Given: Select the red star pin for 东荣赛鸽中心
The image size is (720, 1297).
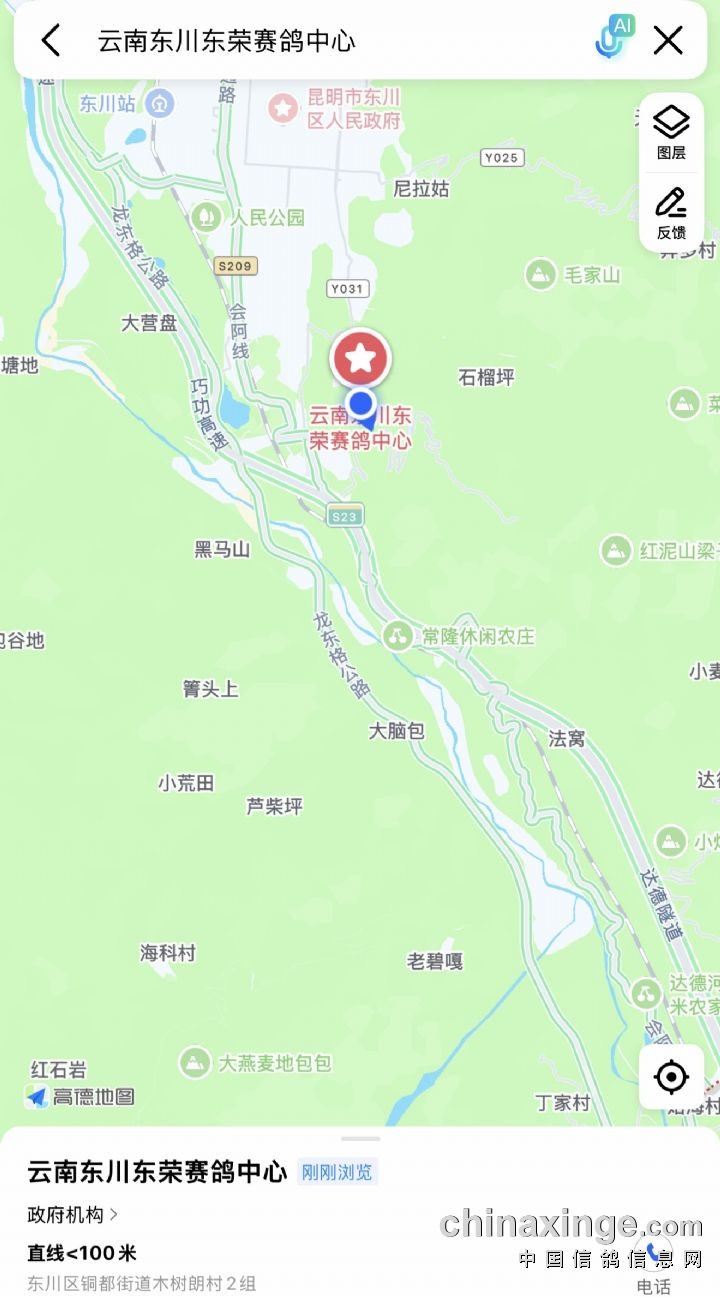Looking at the screenshot, I should click(361, 357).
